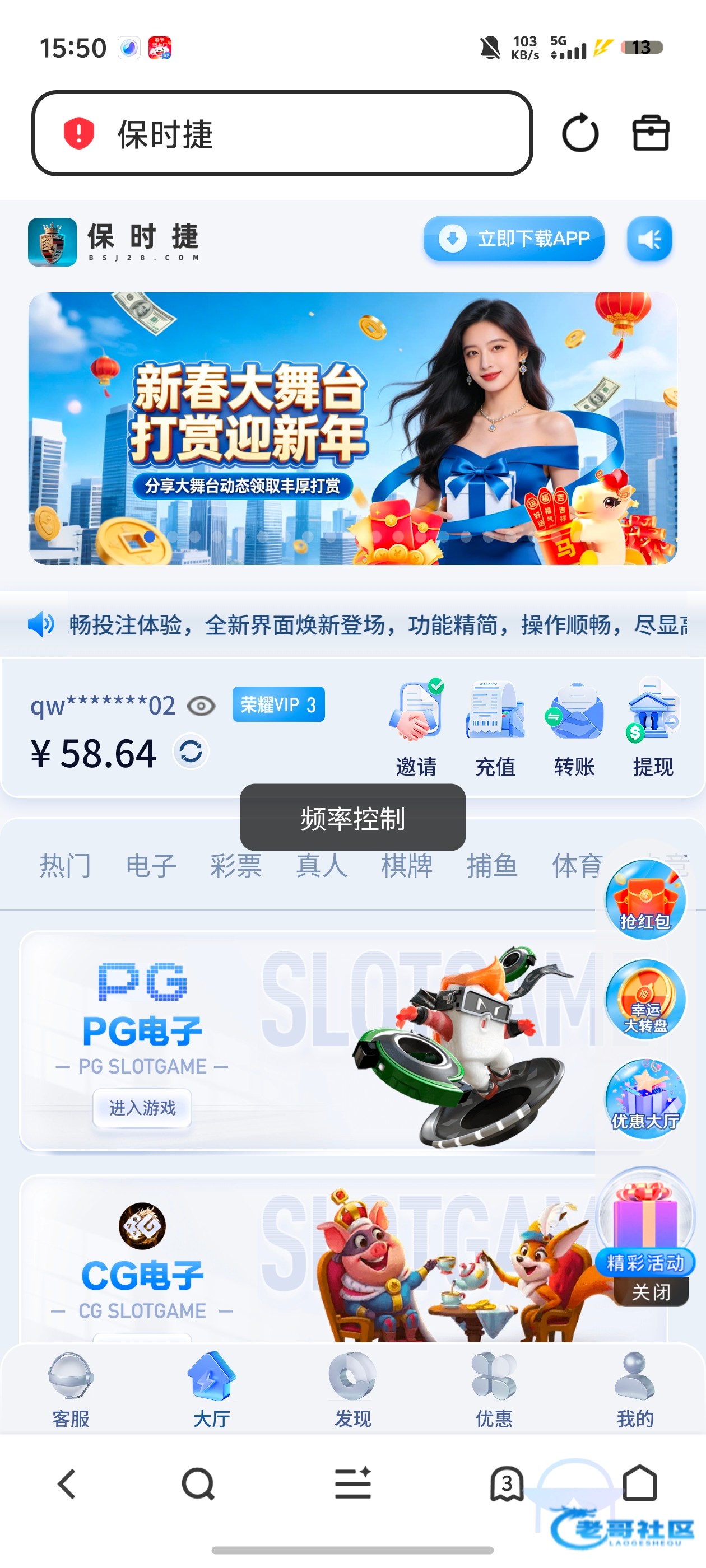The image size is (706, 1568).
Task: Dismiss 精彩活动 float with 关闭
Action: pos(651,1292)
